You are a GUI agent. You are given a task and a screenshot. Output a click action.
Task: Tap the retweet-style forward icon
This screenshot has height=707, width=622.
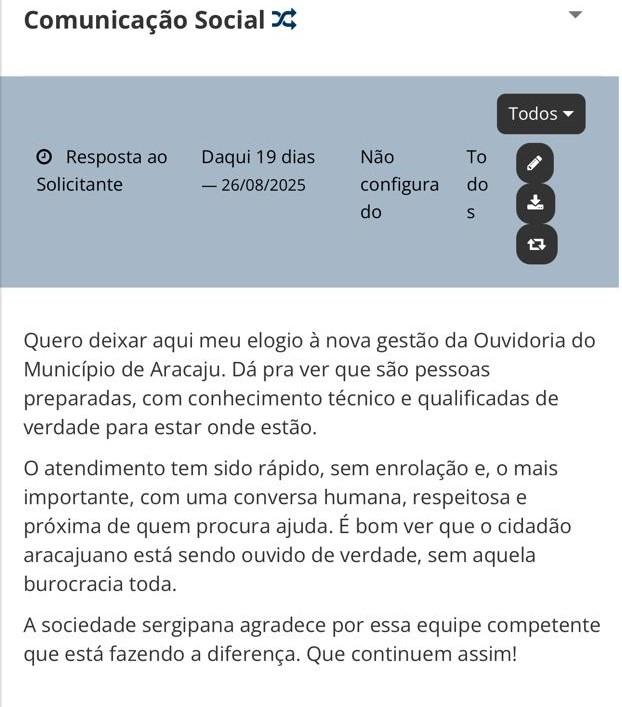535,244
